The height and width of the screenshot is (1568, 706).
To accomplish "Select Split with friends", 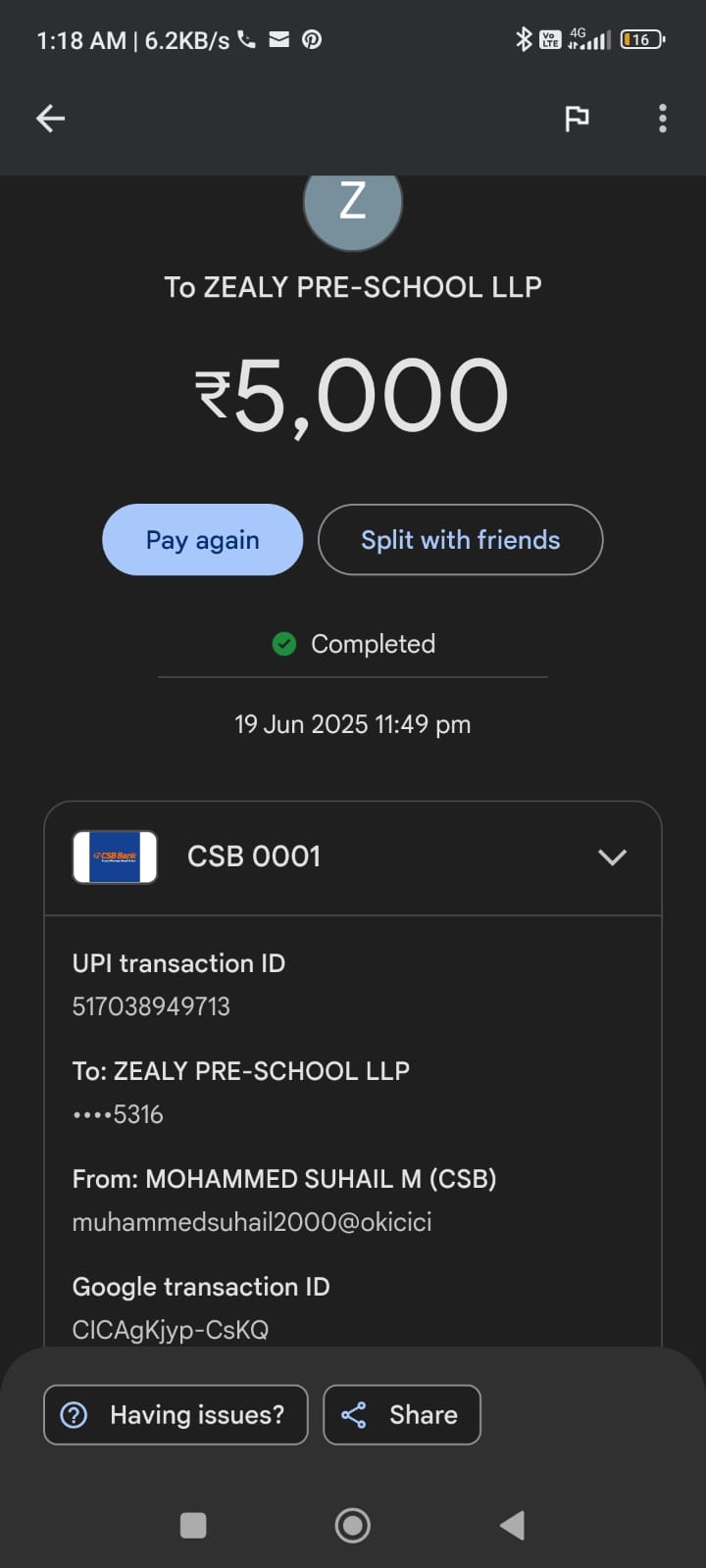I will click(460, 540).
